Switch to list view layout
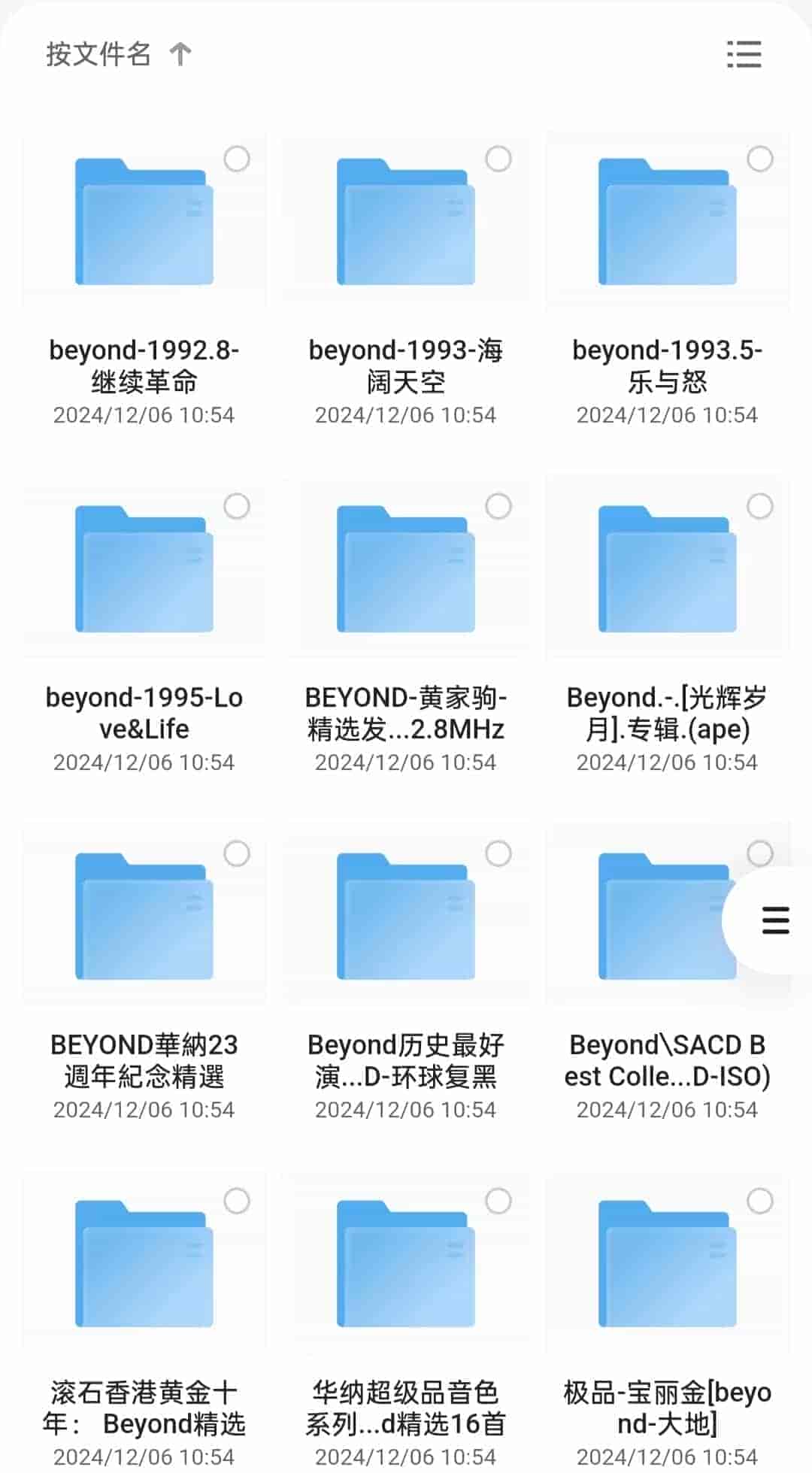812x1473 pixels. pyautogui.click(x=744, y=55)
